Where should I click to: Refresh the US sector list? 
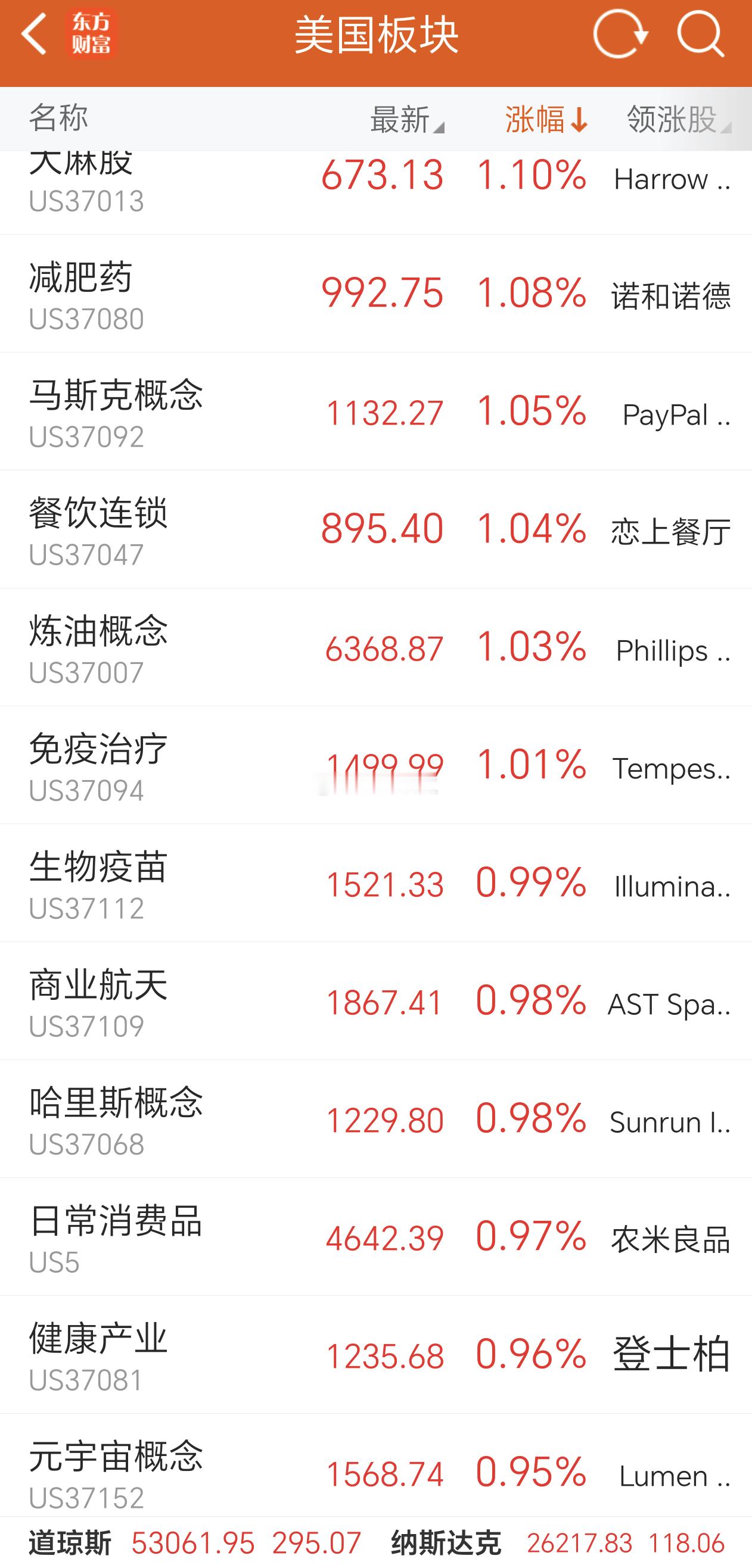(619, 35)
